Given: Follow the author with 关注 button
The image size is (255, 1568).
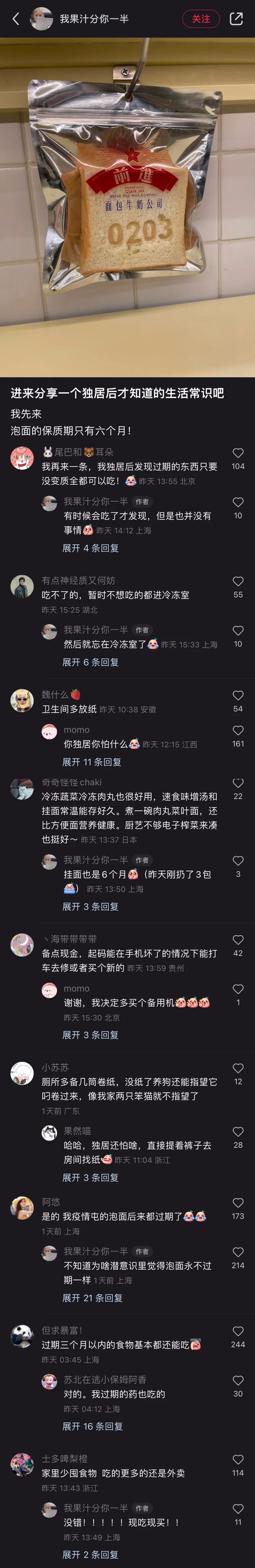Looking at the screenshot, I should (201, 19).
